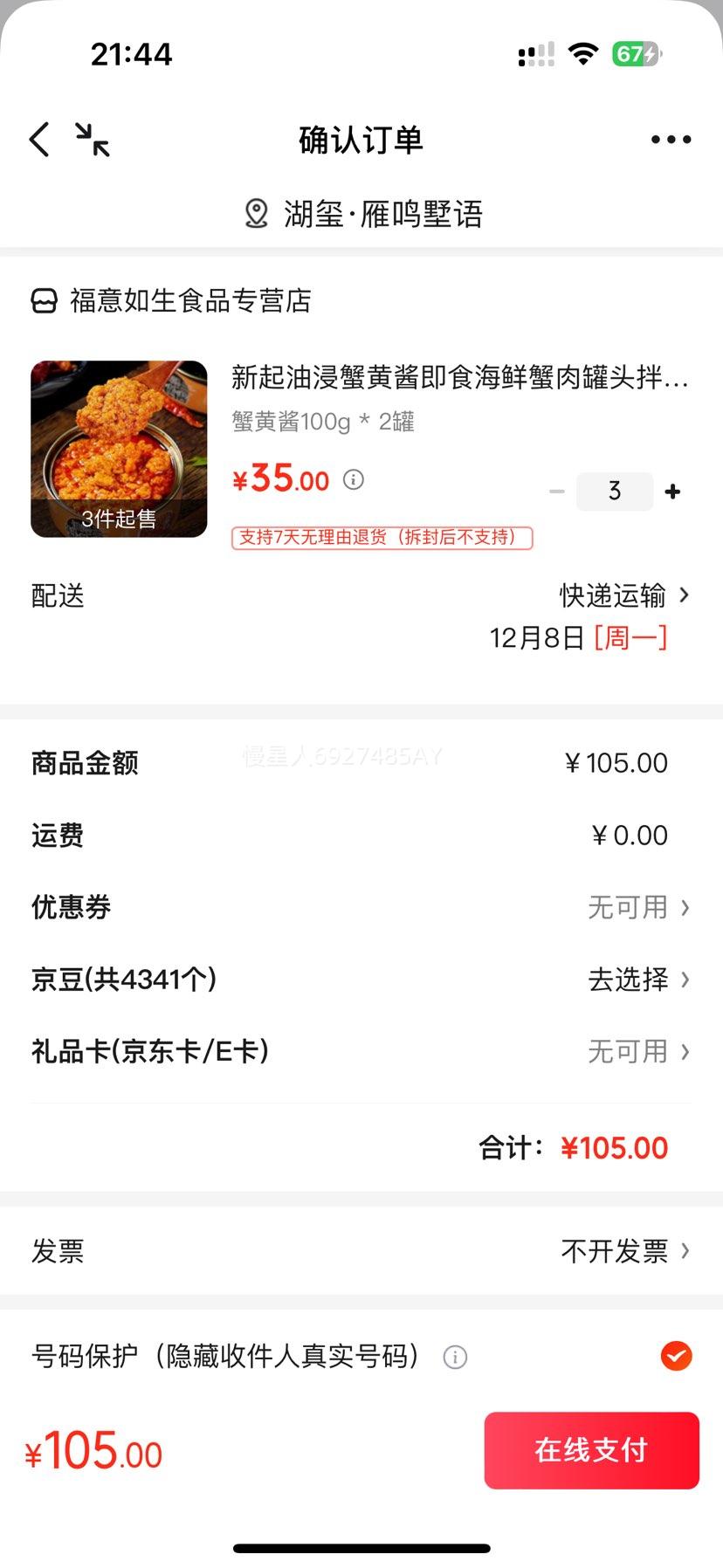Viewport: 723px width, 1568px height.
Task: Go back from the order confirmation page
Action: 39,140
